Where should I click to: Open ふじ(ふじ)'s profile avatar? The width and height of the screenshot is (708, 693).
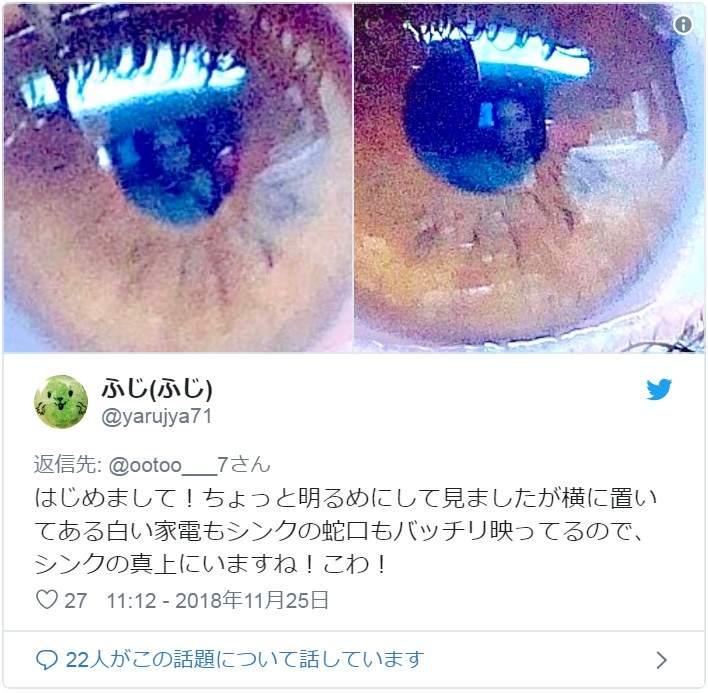pos(61,402)
